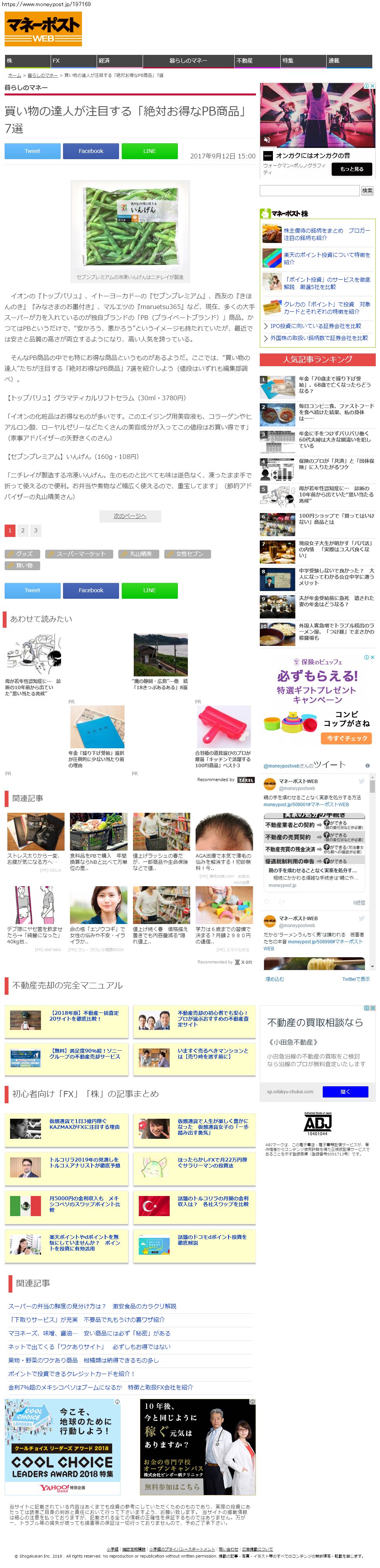The width and height of the screenshot is (380, 1568).
Task: Focus the site search field
Action: (309, 190)
